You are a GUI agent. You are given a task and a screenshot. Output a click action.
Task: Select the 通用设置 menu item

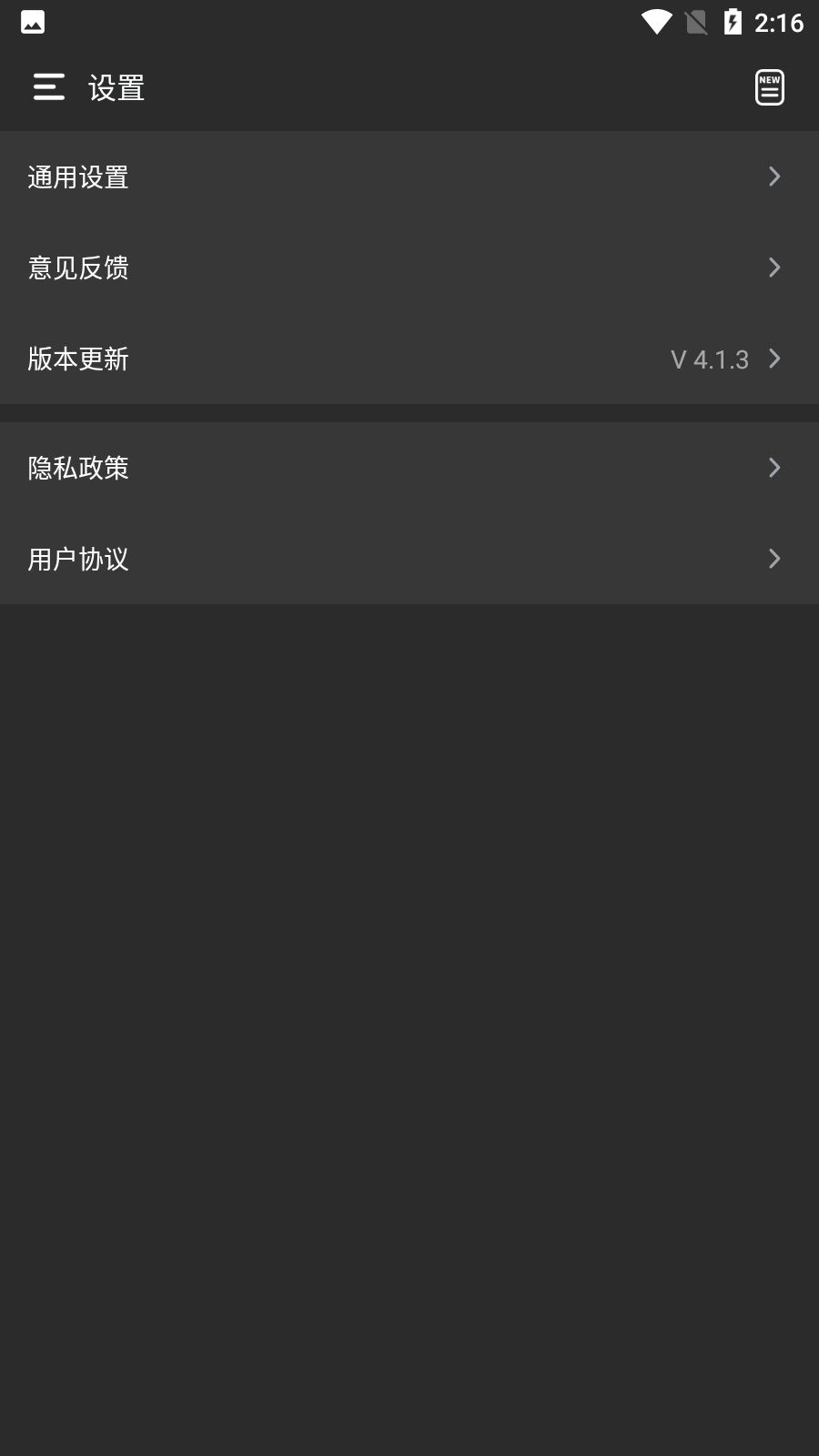77,178
